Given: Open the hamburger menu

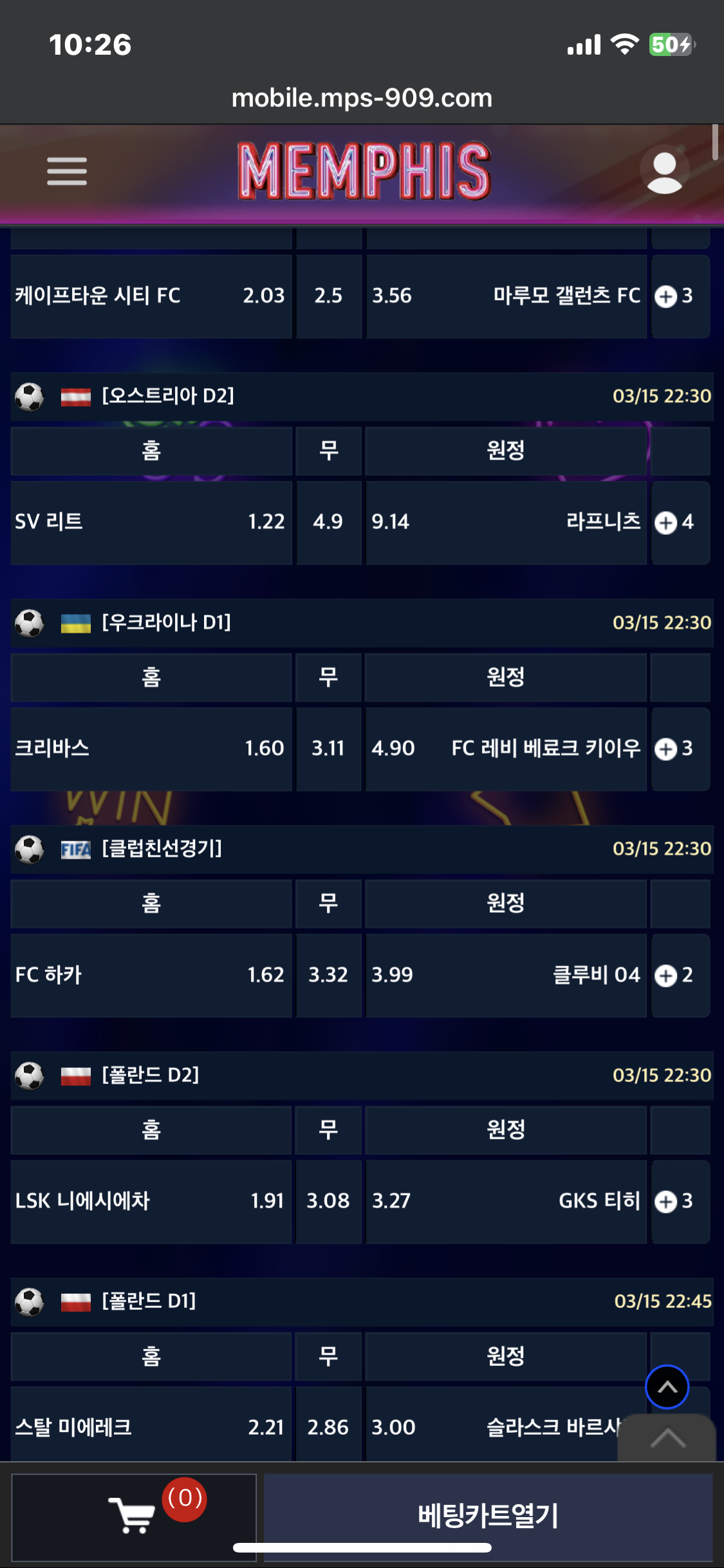Looking at the screenshot, I should click(67, 171).
